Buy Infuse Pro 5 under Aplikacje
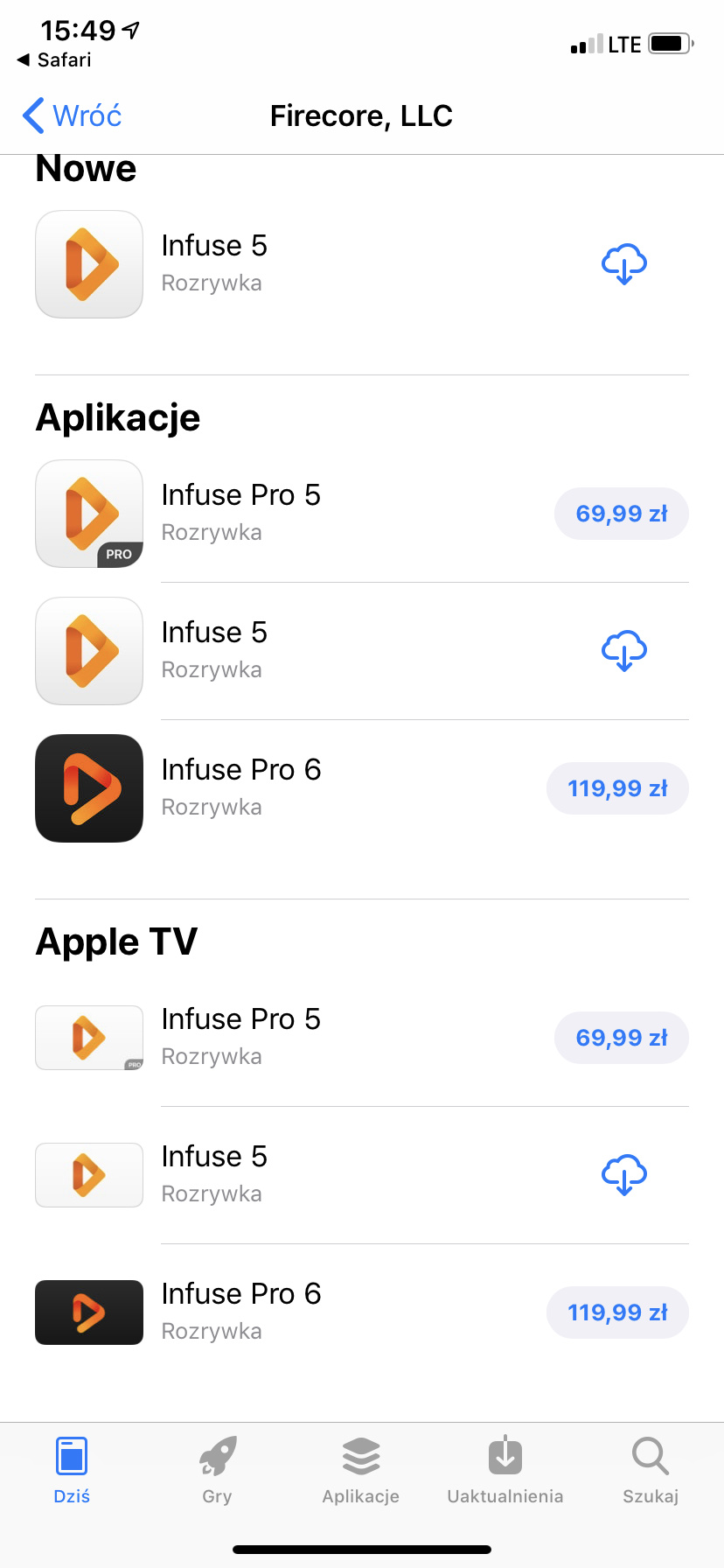 pos(621,514)
